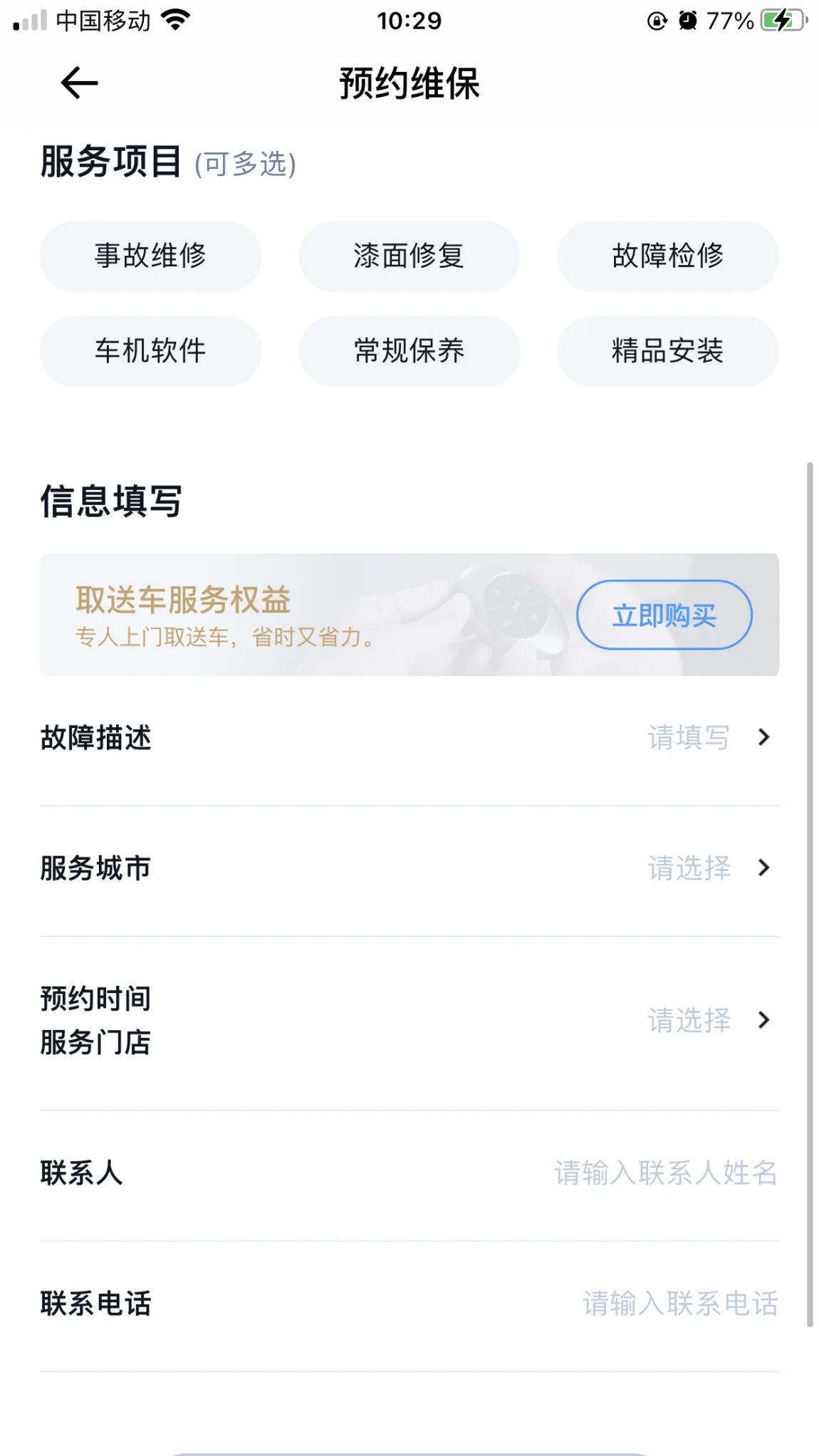819x1456 pixels.
Task: Go back using the top-left arrow
Action: [79, 83]
